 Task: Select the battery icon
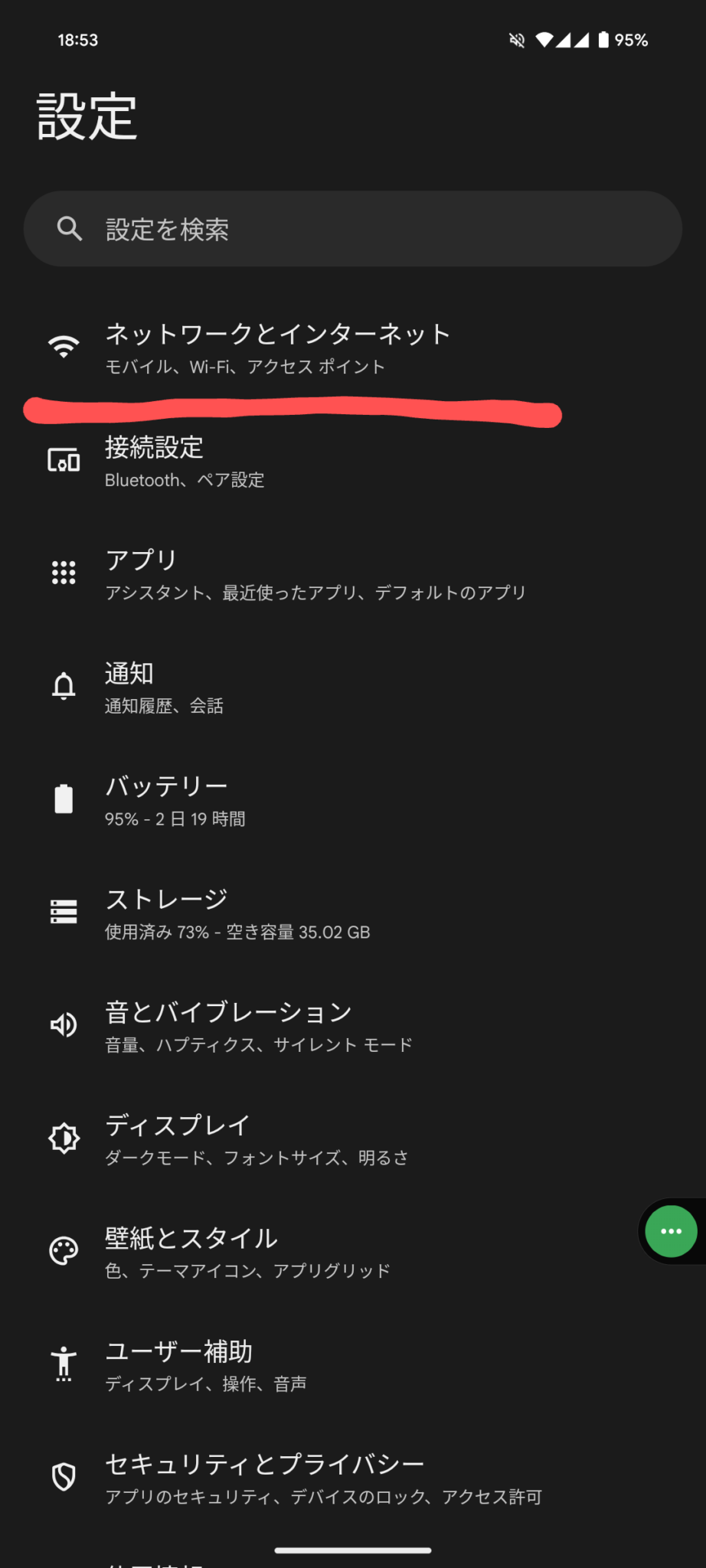pyautogui.click(x=64, y=797)
